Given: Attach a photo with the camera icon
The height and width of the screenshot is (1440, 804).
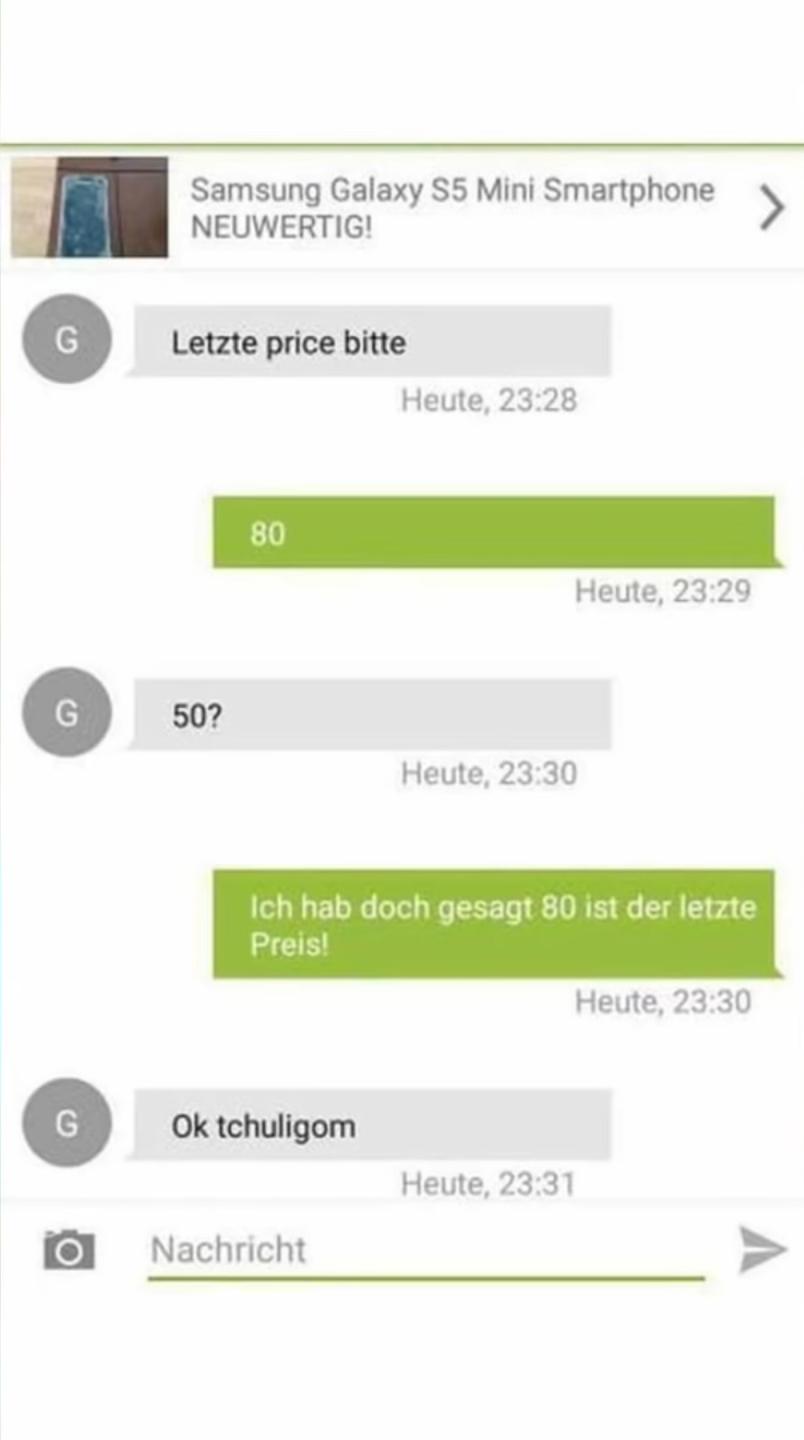Looking at the screenshot, I should point(69,1250).
